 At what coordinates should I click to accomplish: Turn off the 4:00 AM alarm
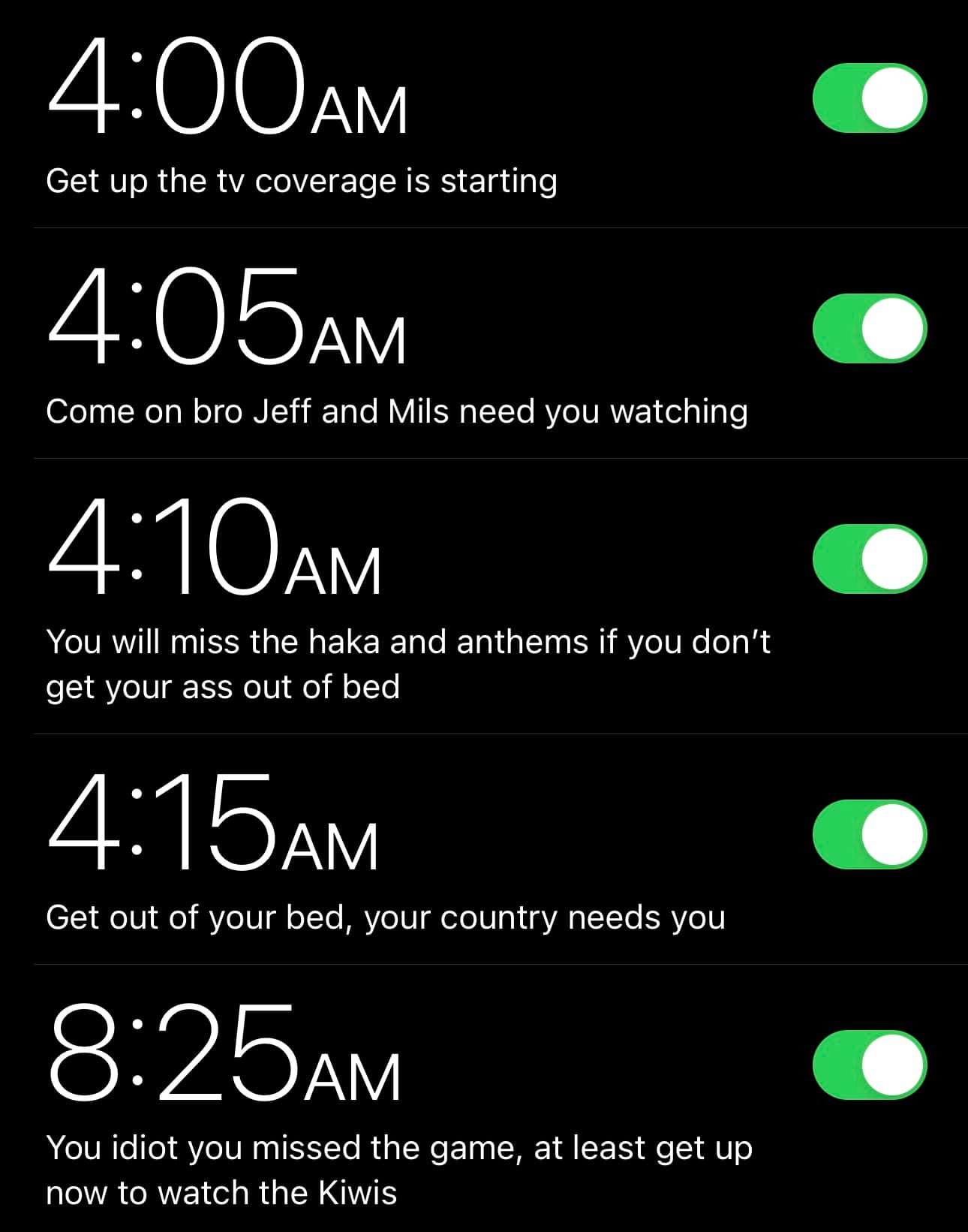[x=869, y=98]
